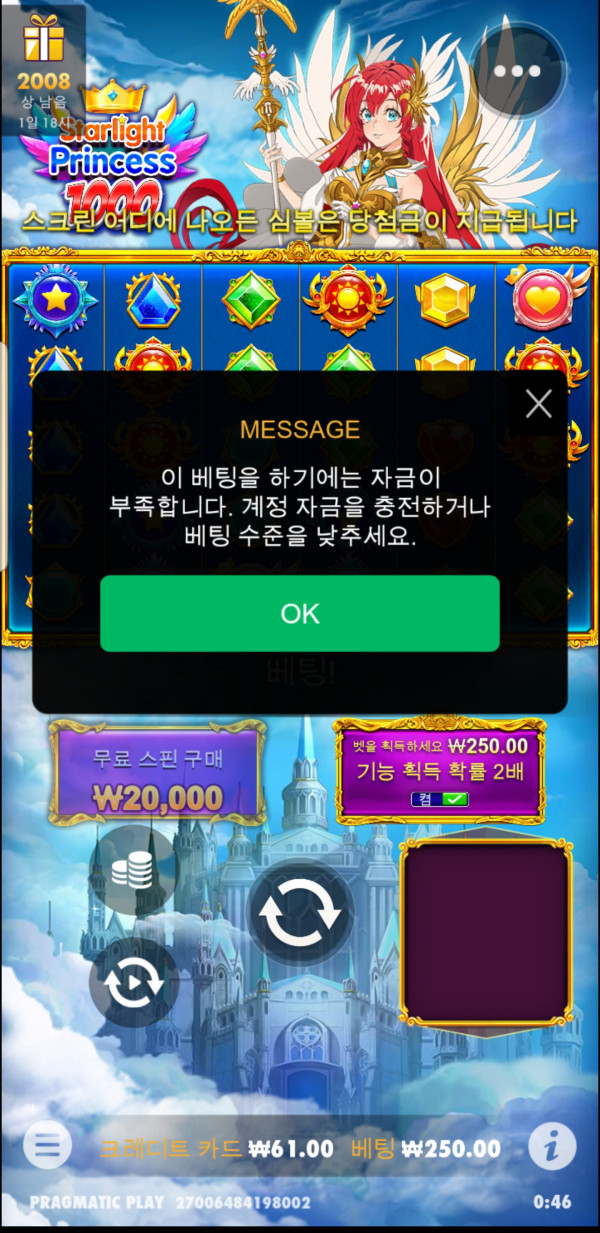
Task: Open bet amount coins settings
Action: click(x=133, y=871)
